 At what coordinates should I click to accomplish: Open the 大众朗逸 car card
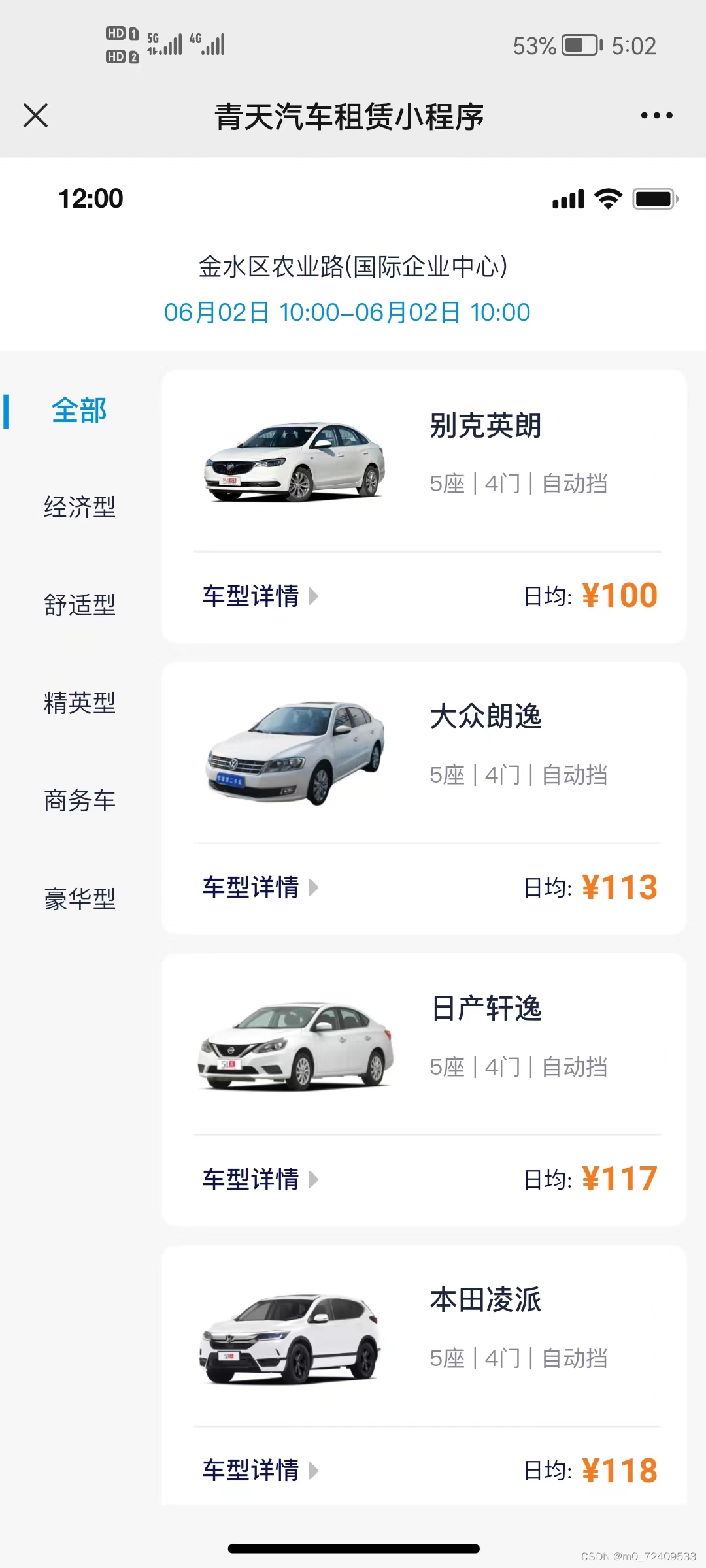click(x=424, y=751)
